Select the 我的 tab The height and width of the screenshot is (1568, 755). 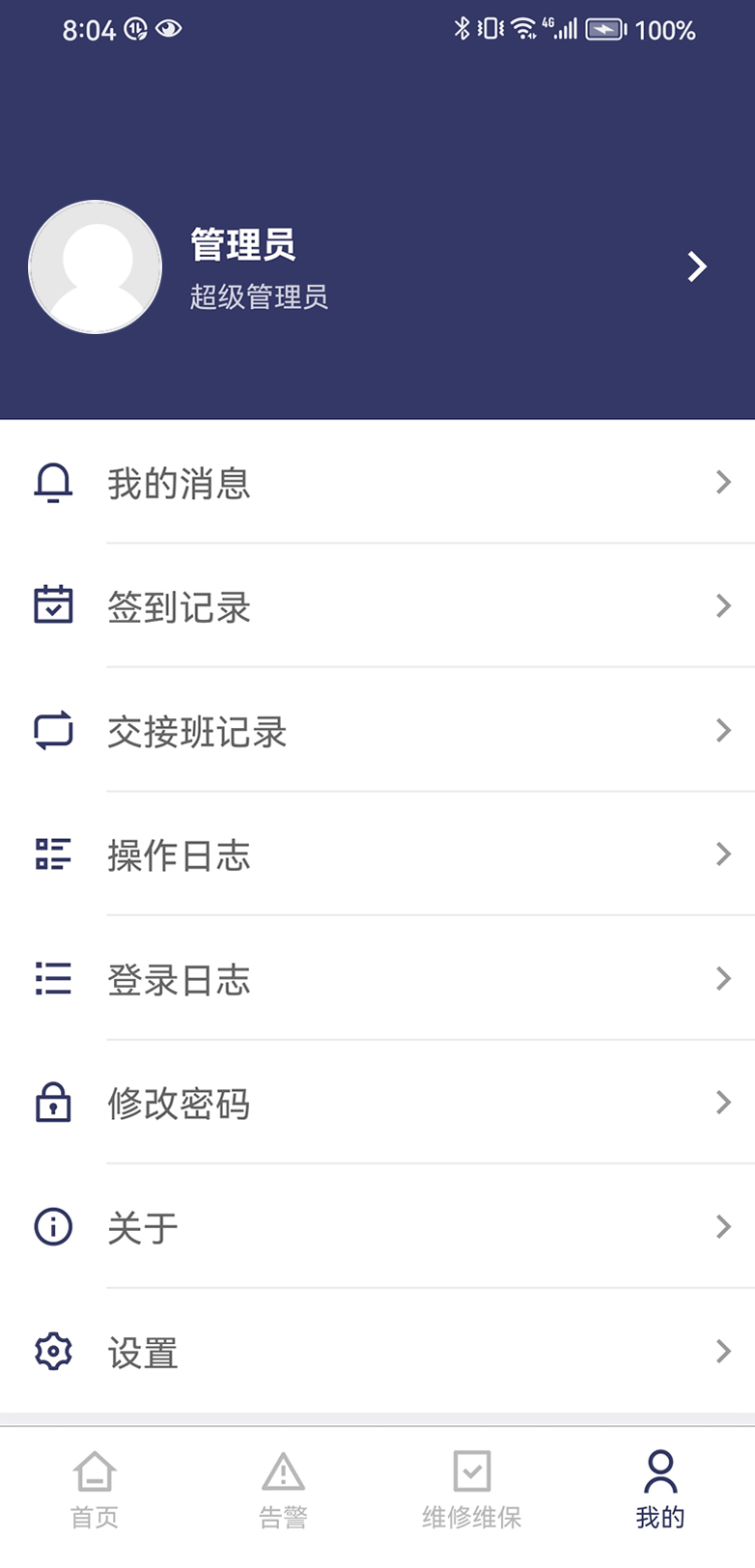click(x=660, y=1490)
